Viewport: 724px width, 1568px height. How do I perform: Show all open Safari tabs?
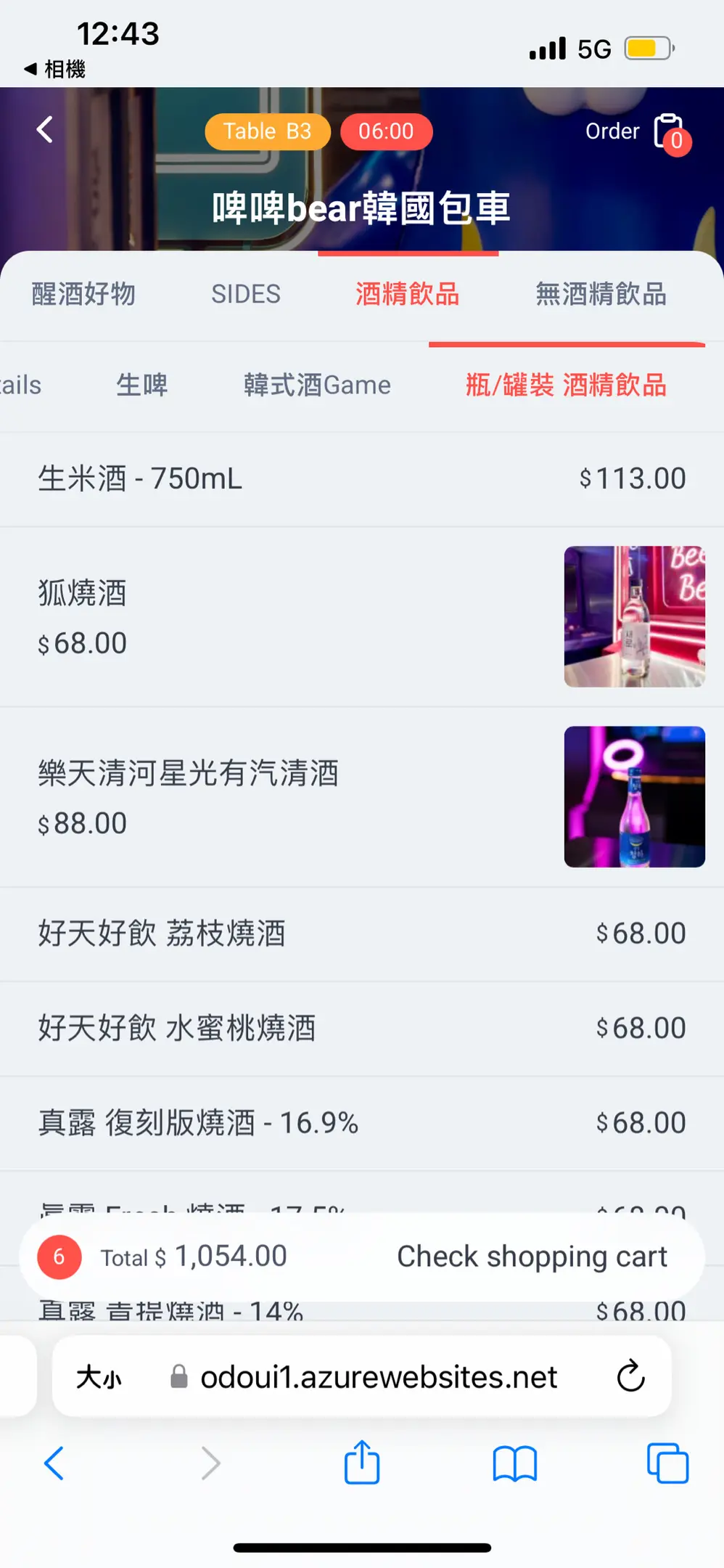click(x=667, y=1463)
